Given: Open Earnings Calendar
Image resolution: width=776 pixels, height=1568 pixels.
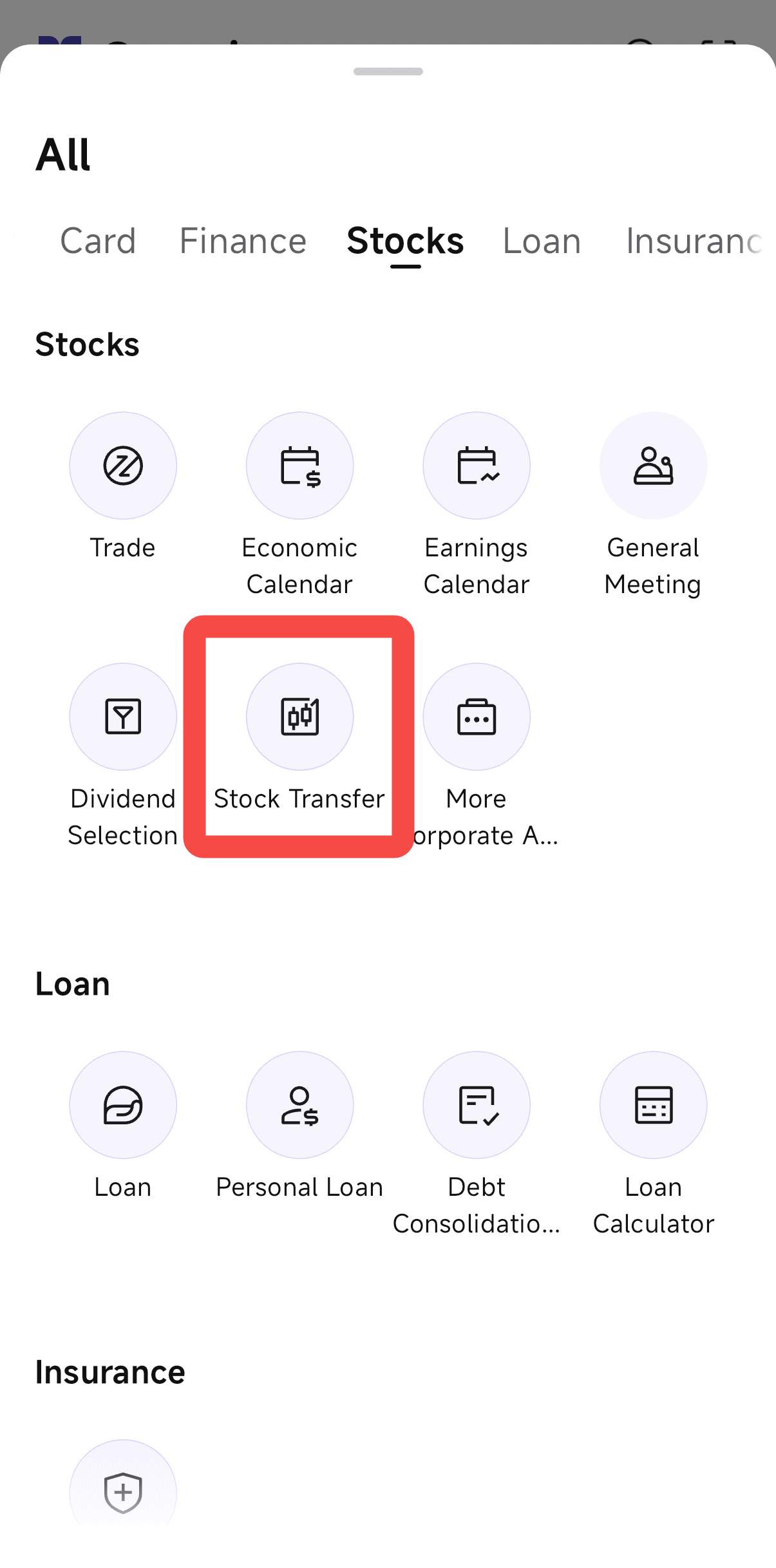Looking at the screenshot, I should tap(477, 466).
